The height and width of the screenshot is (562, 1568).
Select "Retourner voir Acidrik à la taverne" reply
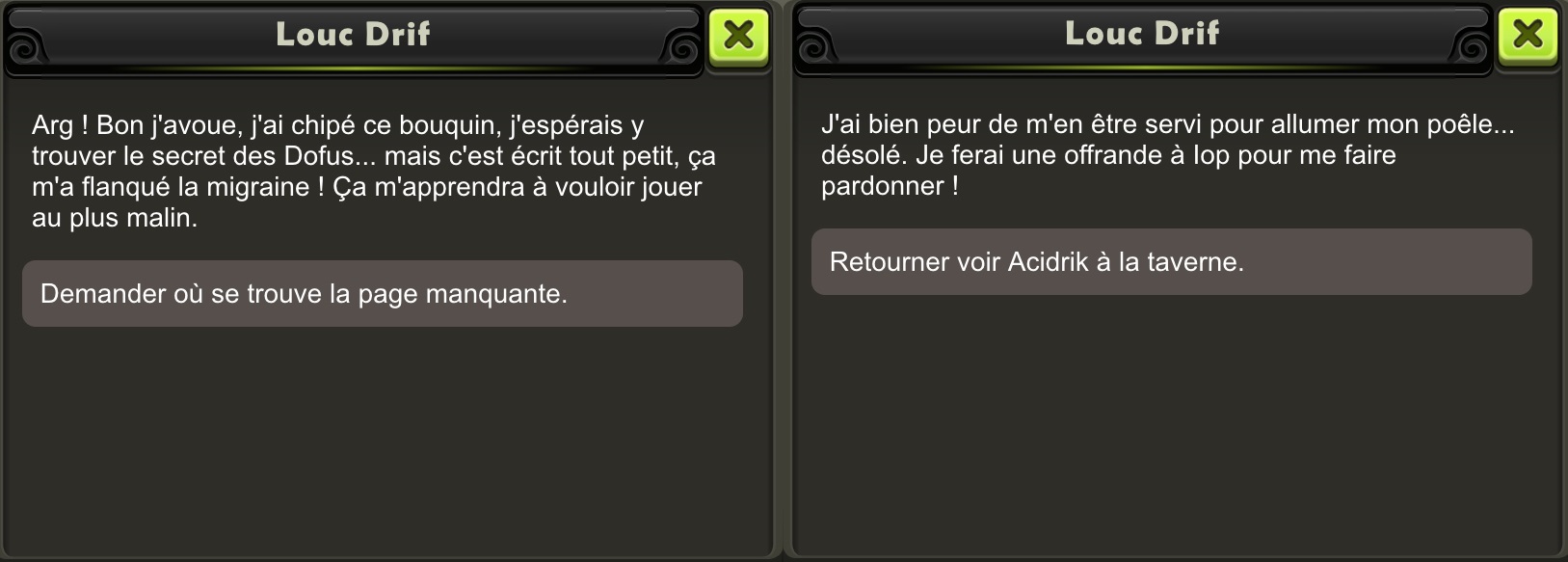coord(1171,262)
